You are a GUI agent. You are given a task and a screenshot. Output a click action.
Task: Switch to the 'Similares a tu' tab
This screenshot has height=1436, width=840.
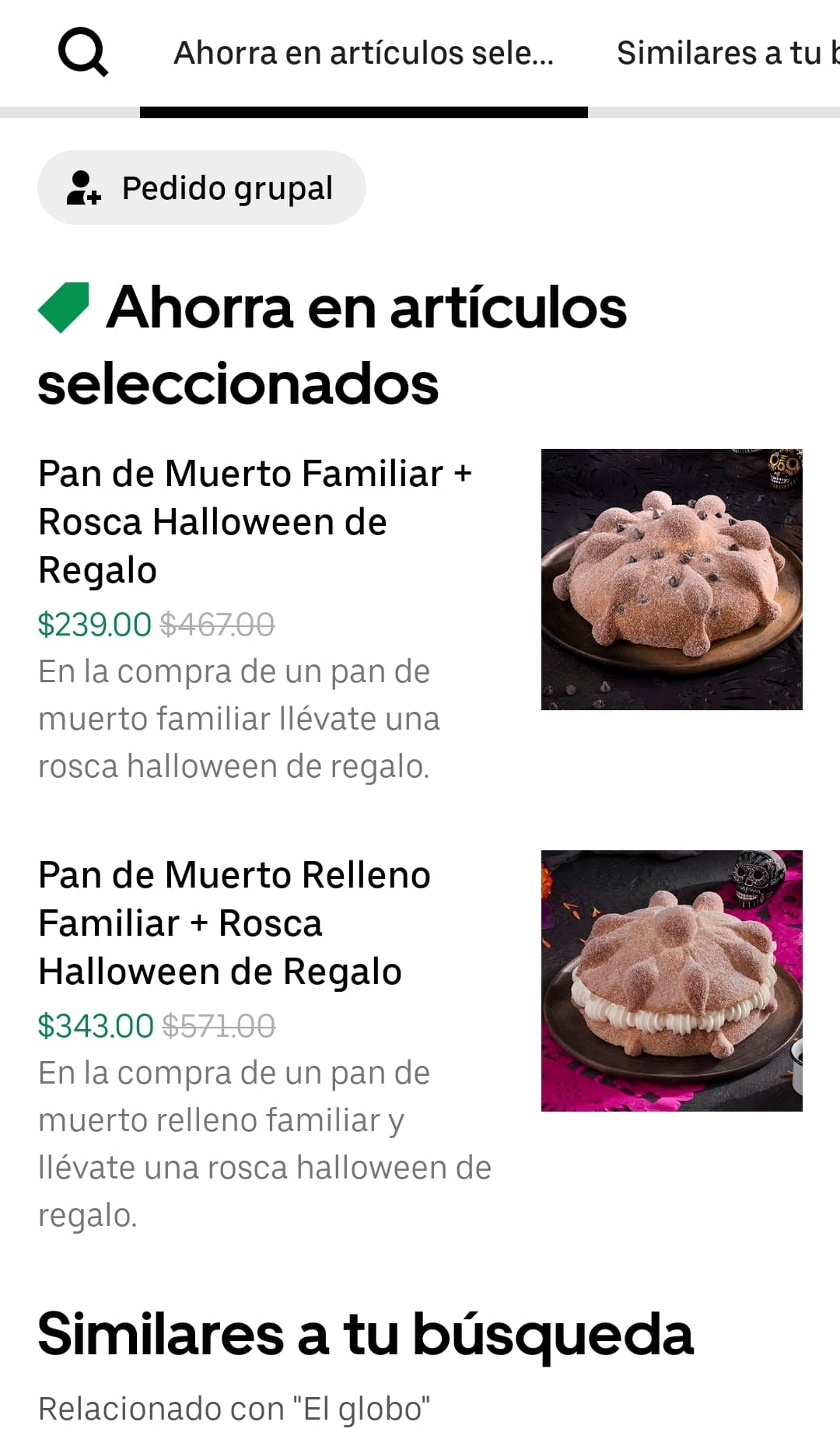pos(728,53)
